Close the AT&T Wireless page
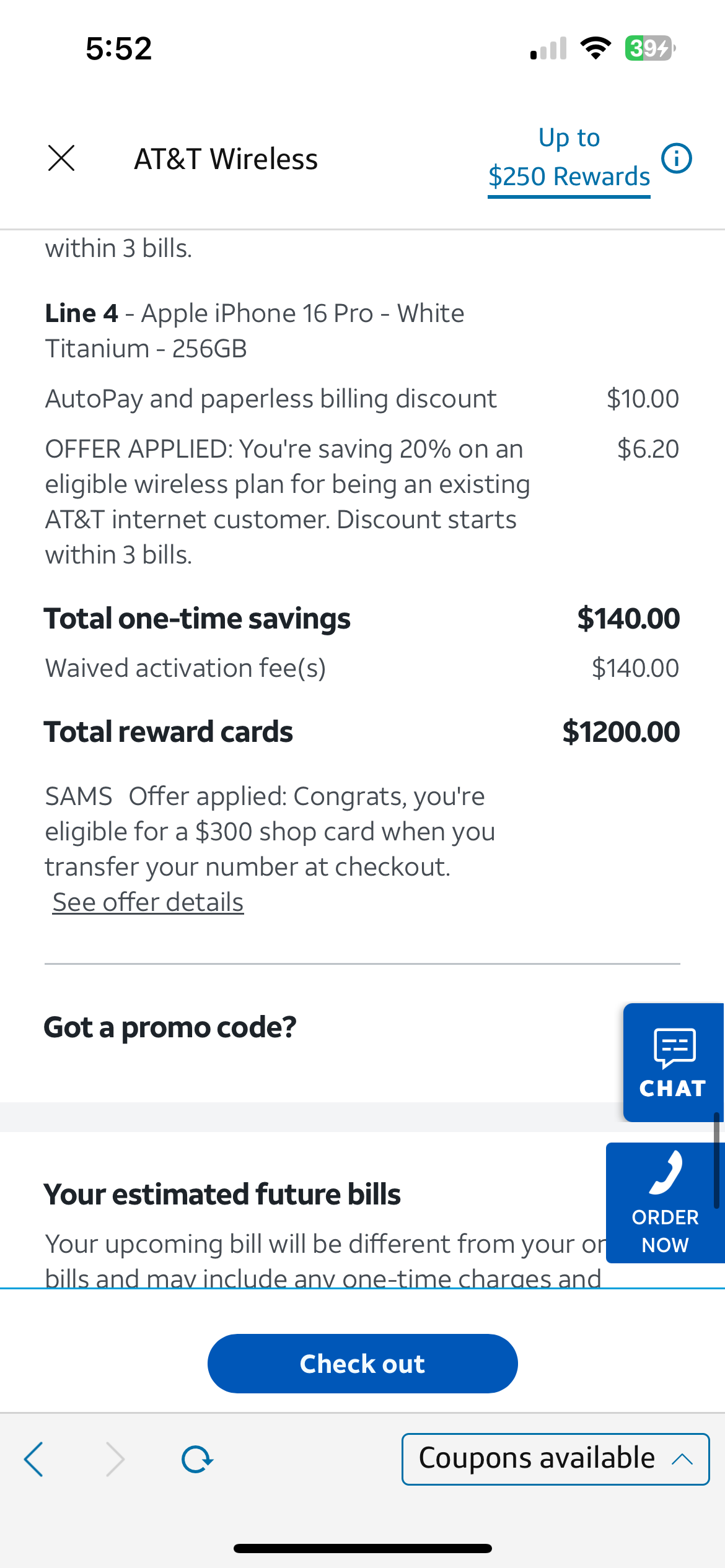This screenshot has width=725, height=1568. coord(61,159)
